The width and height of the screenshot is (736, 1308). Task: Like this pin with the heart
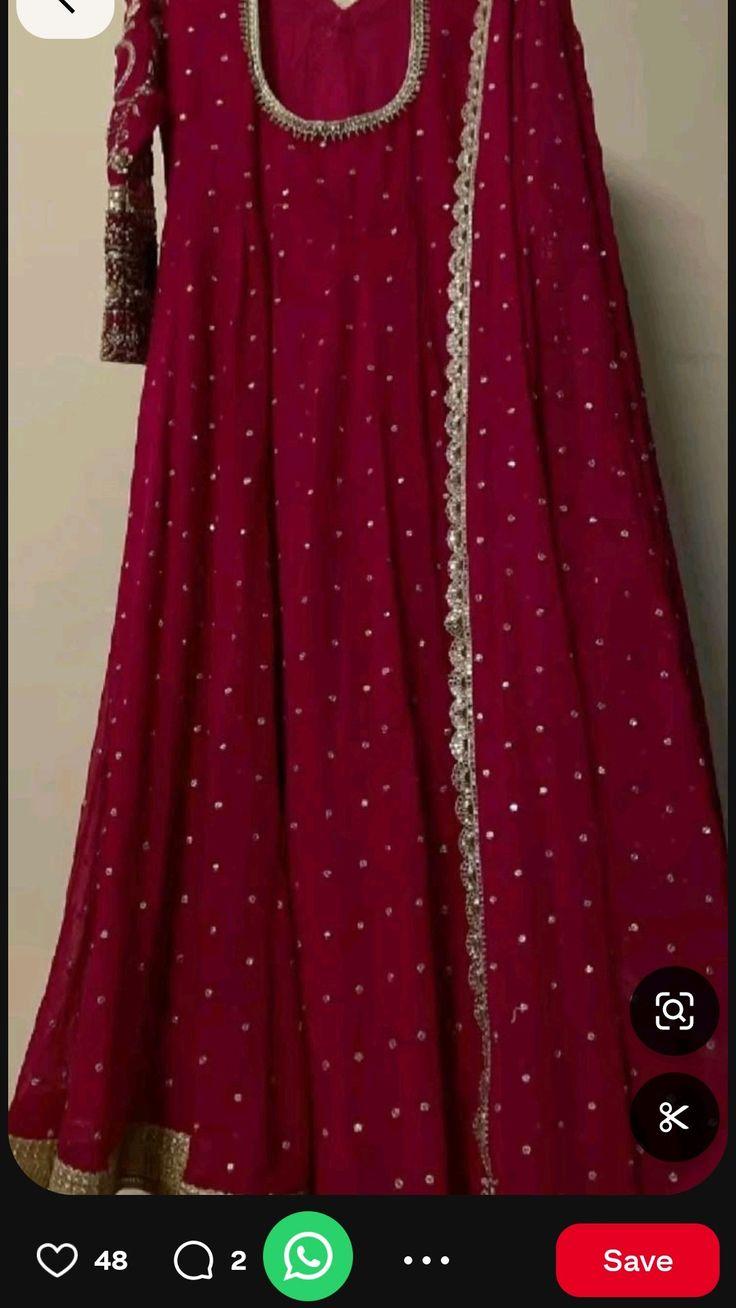coord(57,1260)
